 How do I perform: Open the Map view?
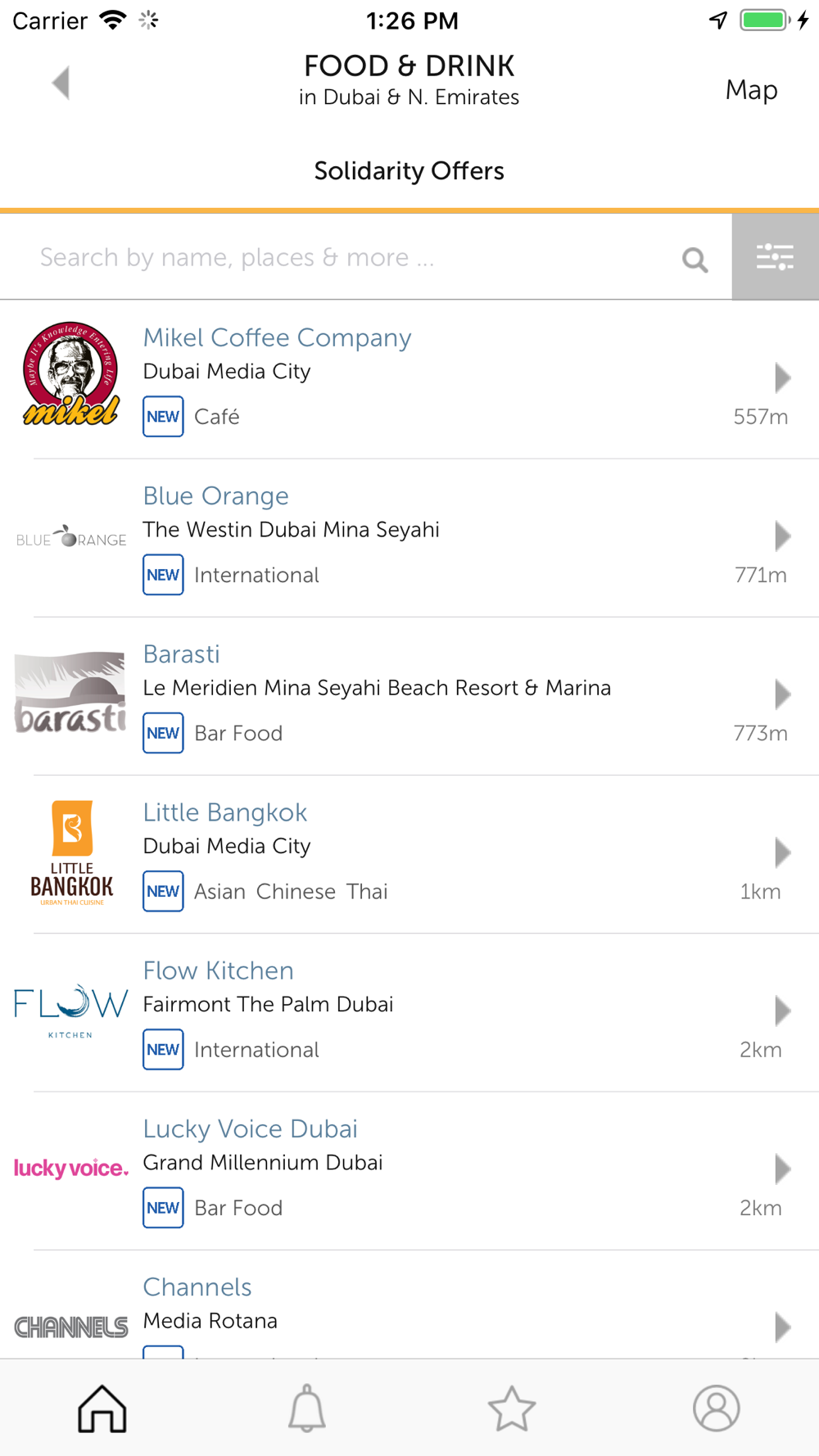tap(751, 89)
